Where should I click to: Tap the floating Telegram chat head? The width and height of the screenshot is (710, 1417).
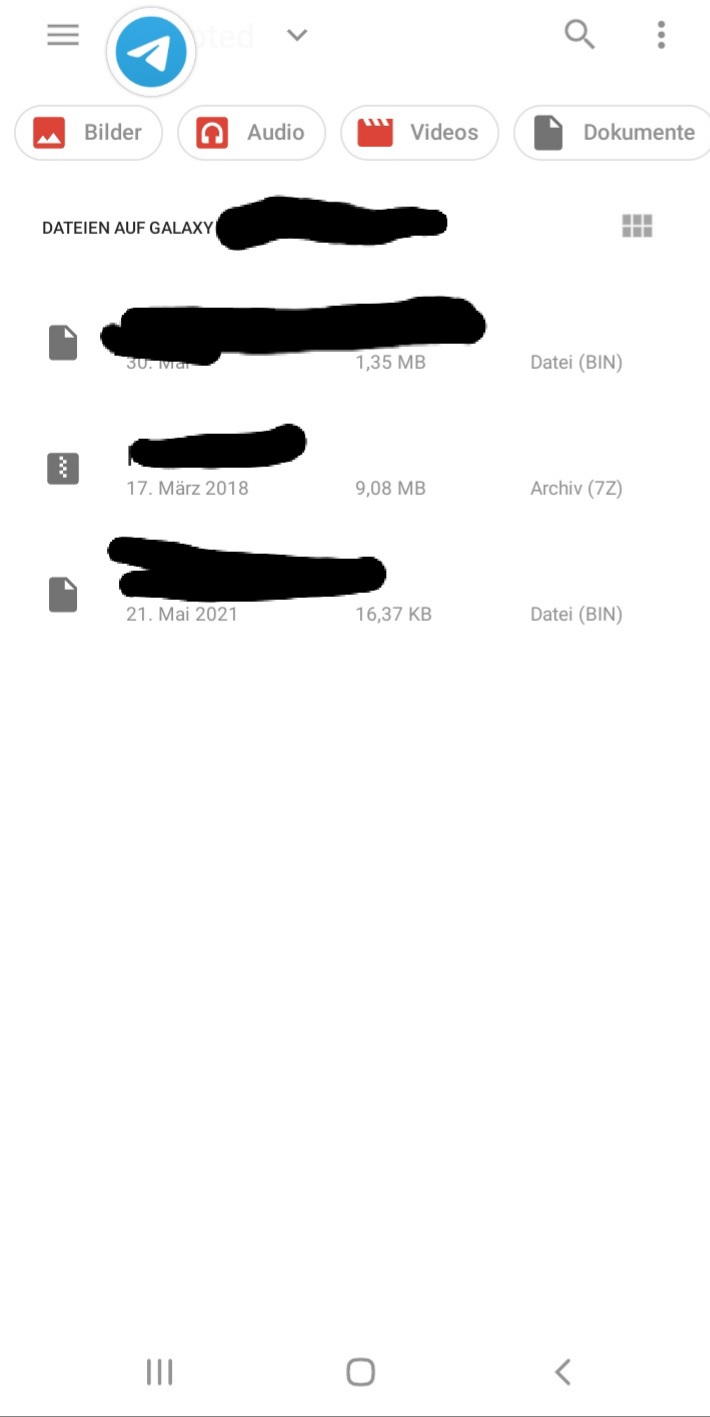tap(151, 53)
